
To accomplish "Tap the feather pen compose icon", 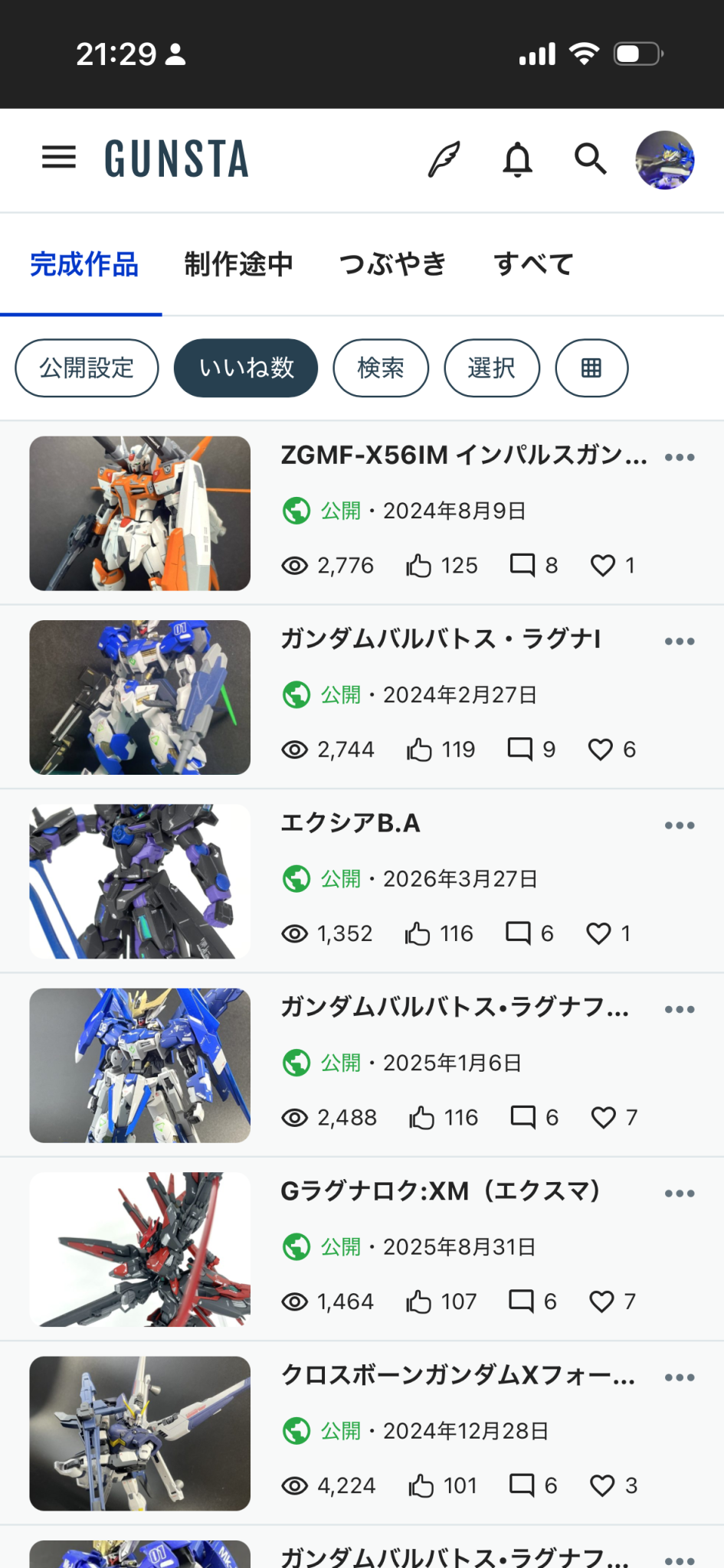I will (x=444, y=159).
